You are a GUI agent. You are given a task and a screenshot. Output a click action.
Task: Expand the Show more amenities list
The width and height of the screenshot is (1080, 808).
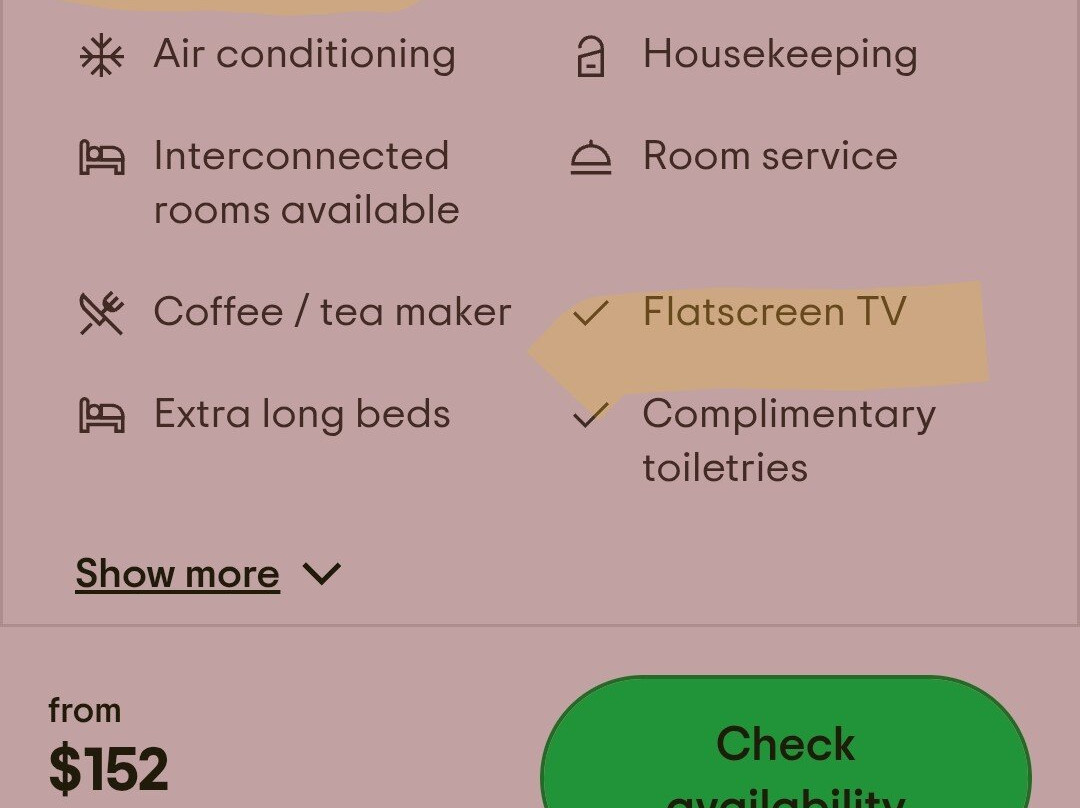(x=207, y=574)
